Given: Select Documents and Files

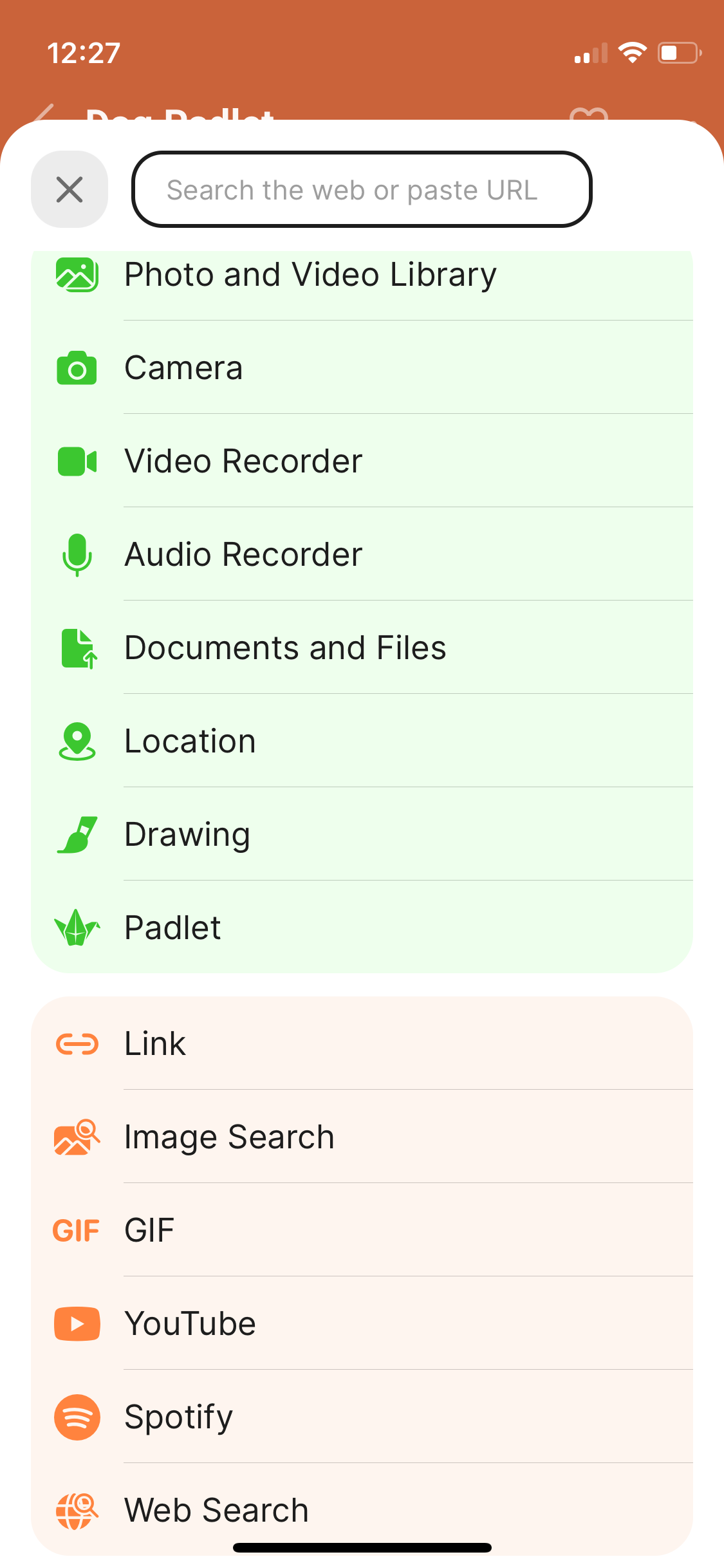Looking at the screenshot, I should 362,648.
